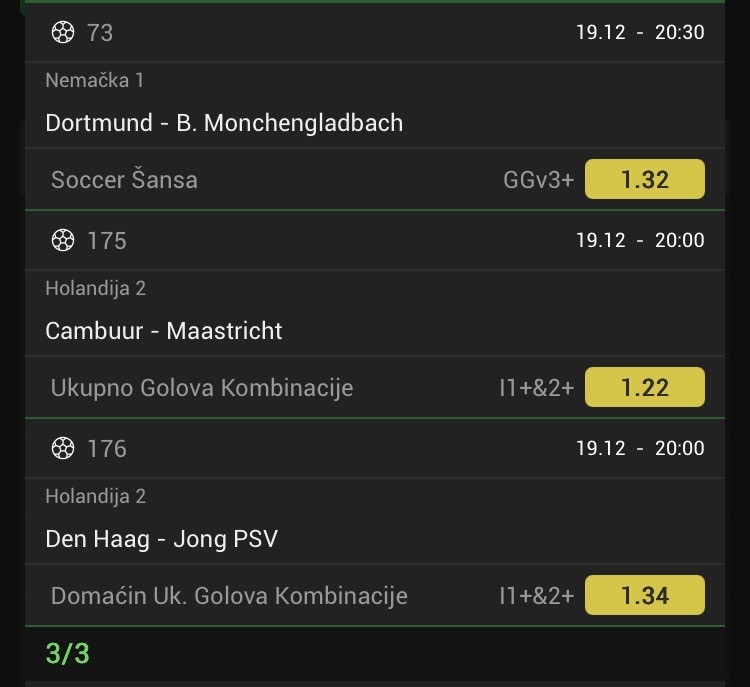Select the 1.22 odds for Cambuur - Maastricht
Image resolution: width=750 pixels, height=687 pixels.
(644, 388)
